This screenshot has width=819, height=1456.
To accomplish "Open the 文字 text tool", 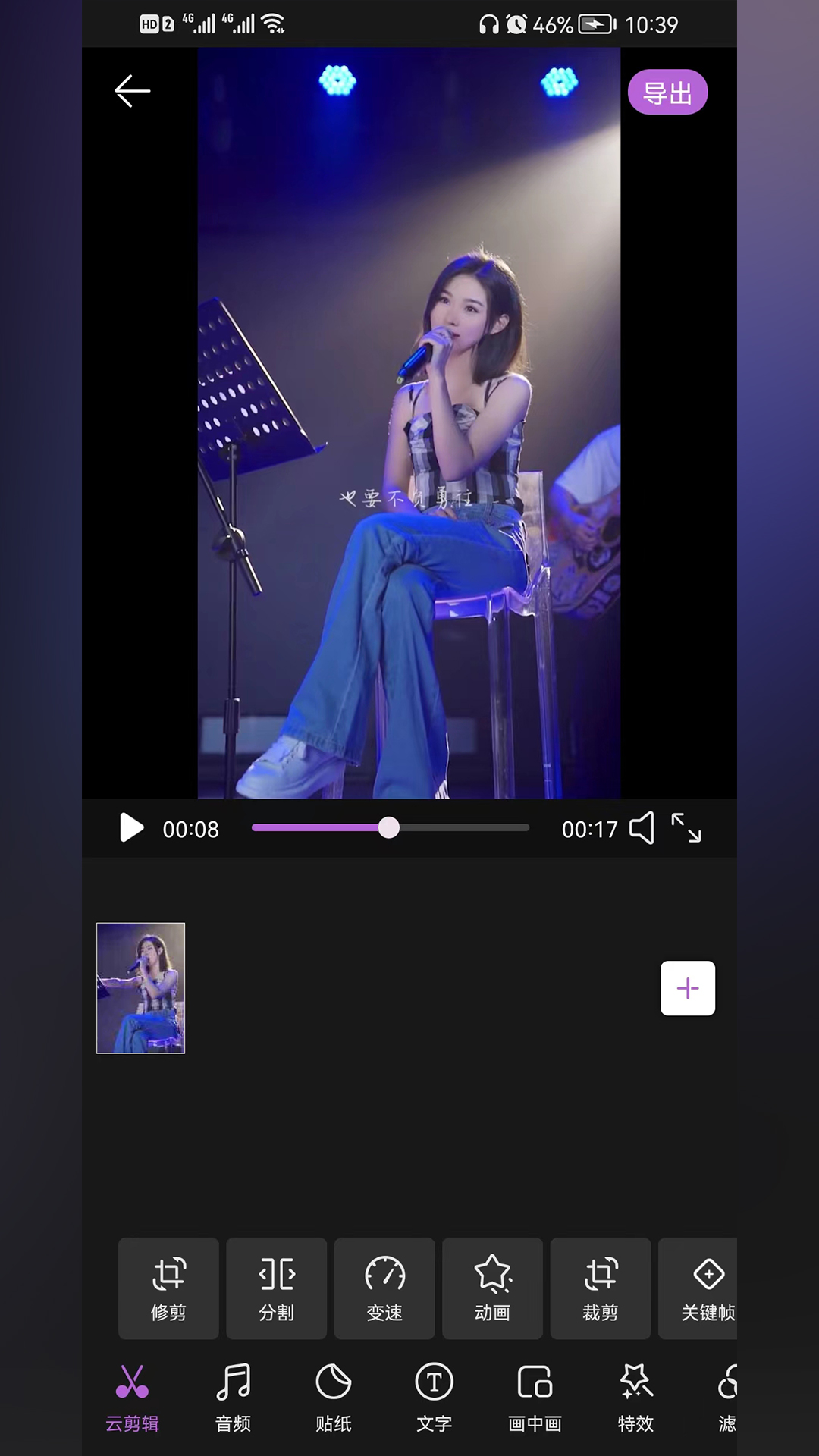I will (434, 1399).
